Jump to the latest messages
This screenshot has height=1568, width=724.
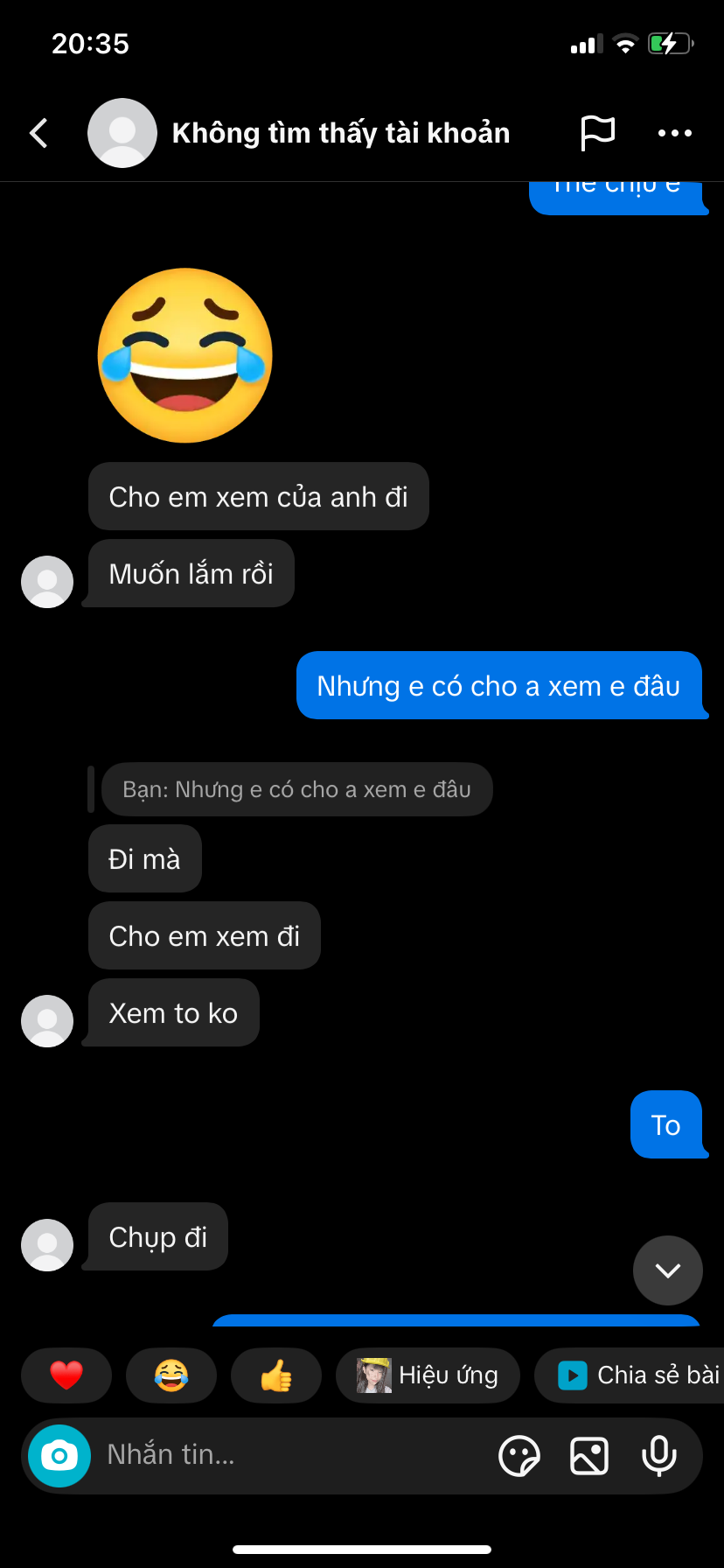(x=667, y=1270)
